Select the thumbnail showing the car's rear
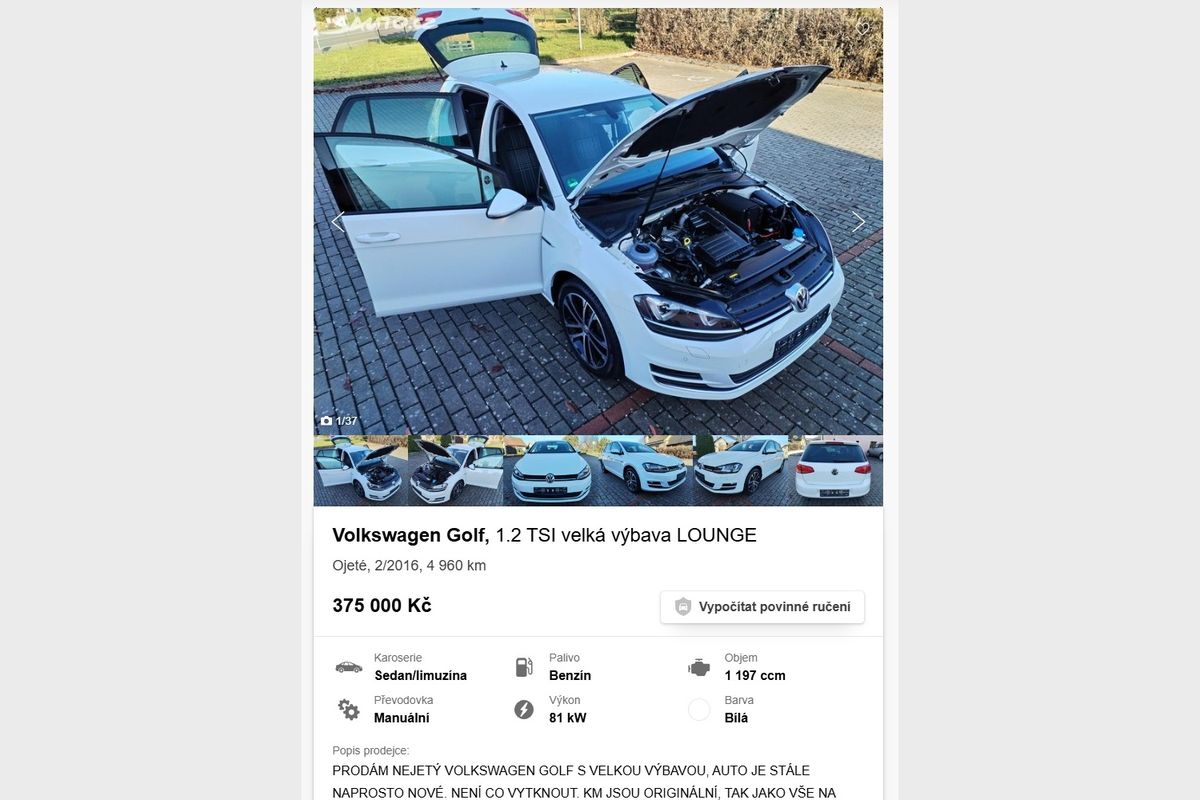 click(x=834, y=471)
